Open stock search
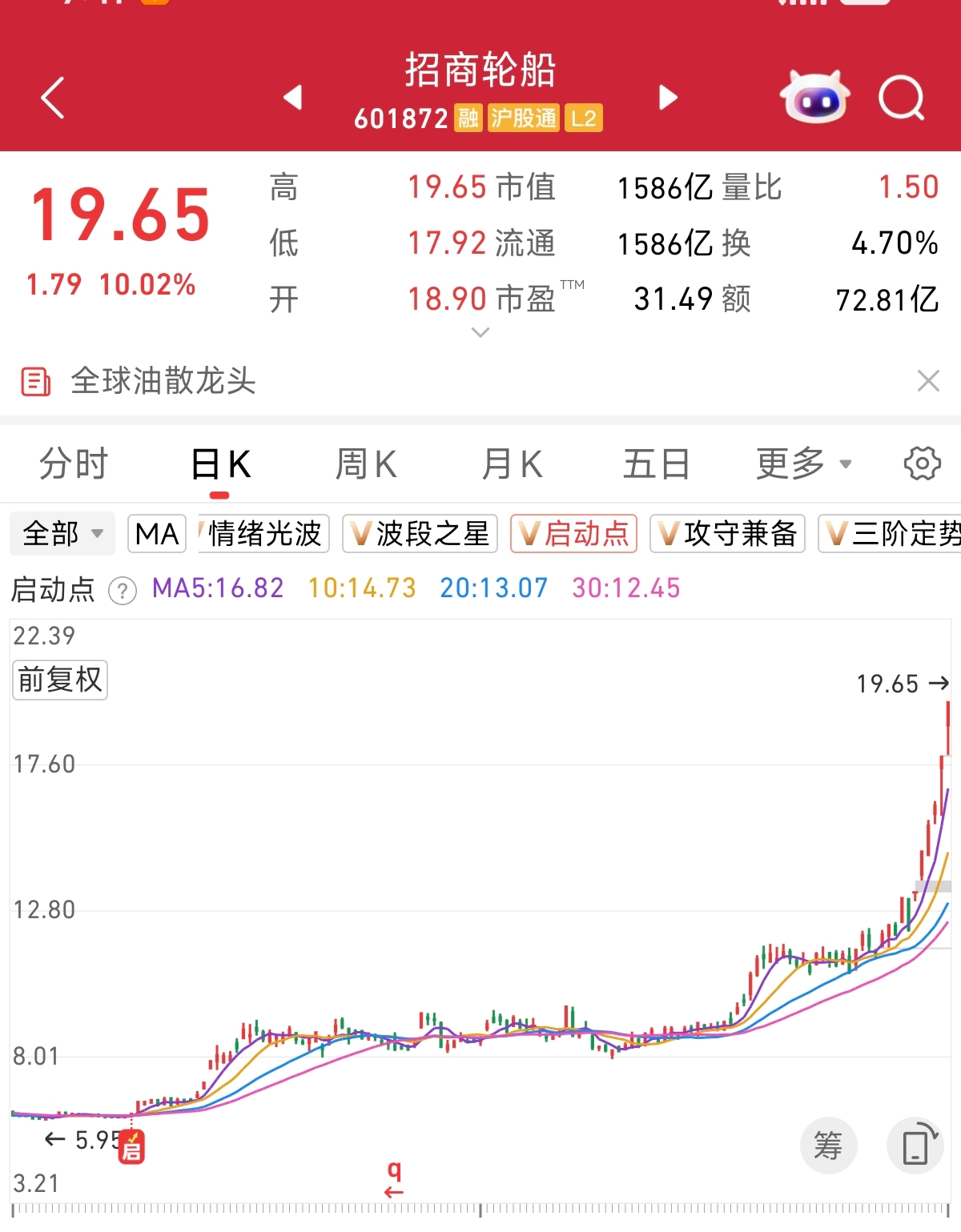 902,98
